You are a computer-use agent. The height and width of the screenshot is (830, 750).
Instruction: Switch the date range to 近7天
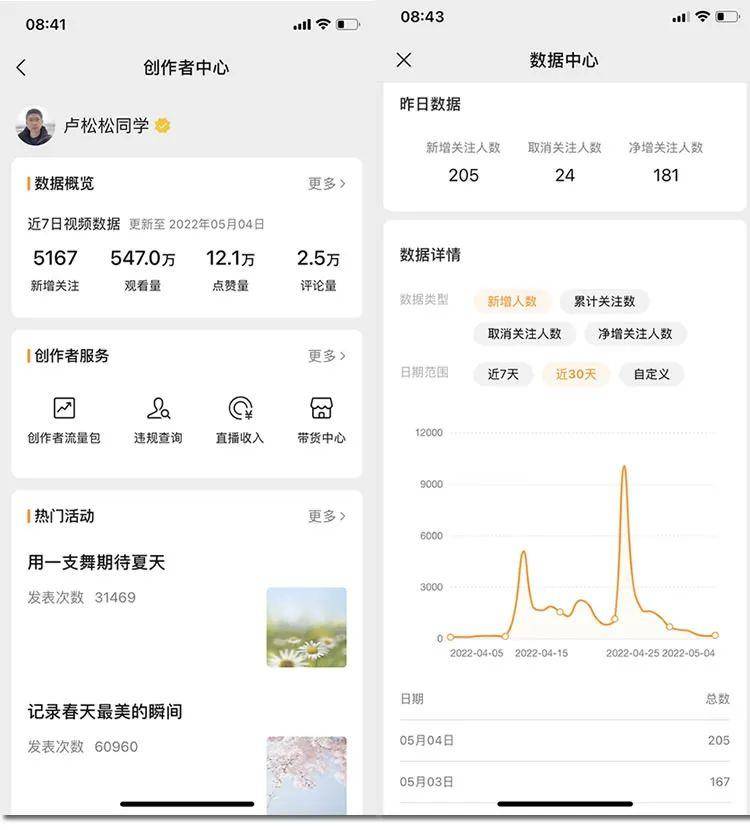(503, 375)
